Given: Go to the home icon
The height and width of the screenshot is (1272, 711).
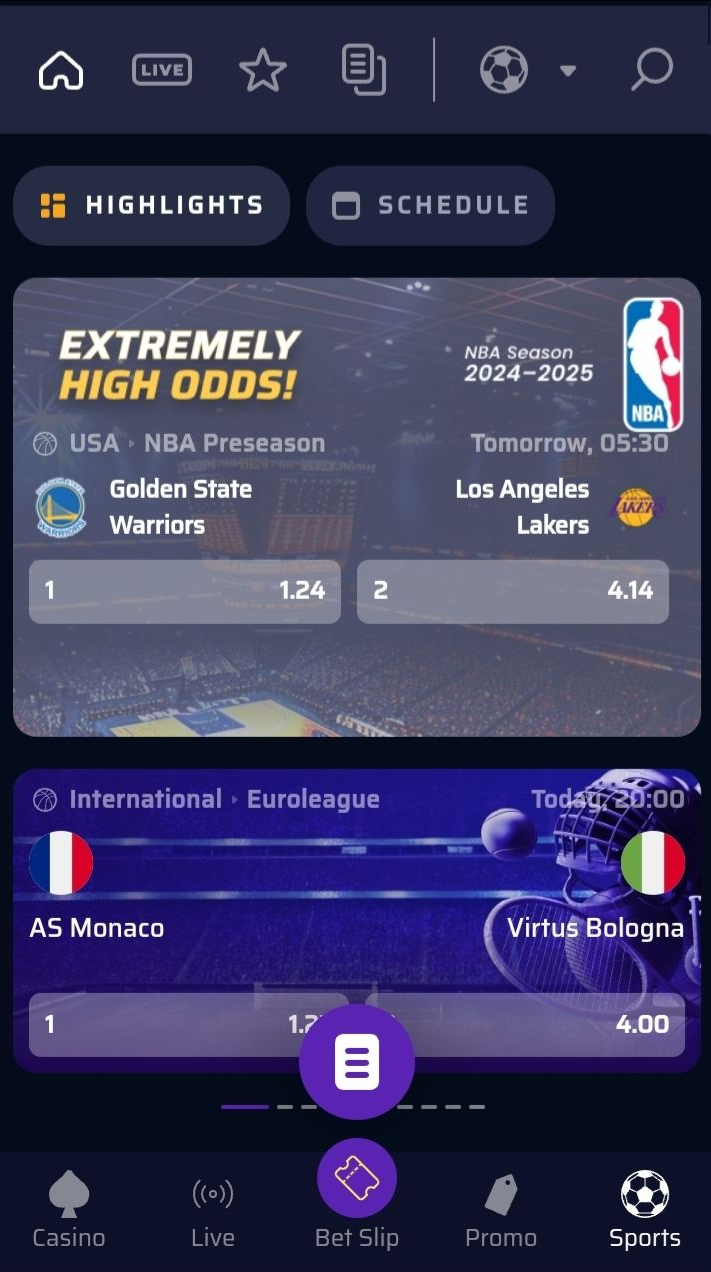Looking at the screenshot, I should [x=61, y=70].
